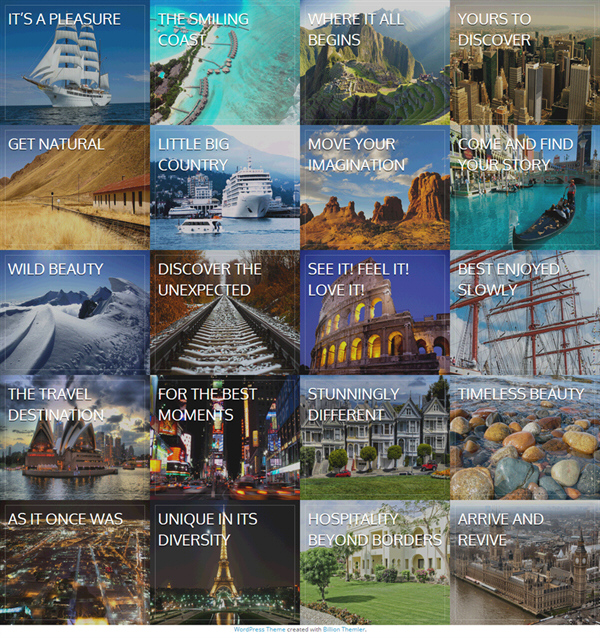Select the As It Once Was tile

pyautogui.click(x=75, y=562)
